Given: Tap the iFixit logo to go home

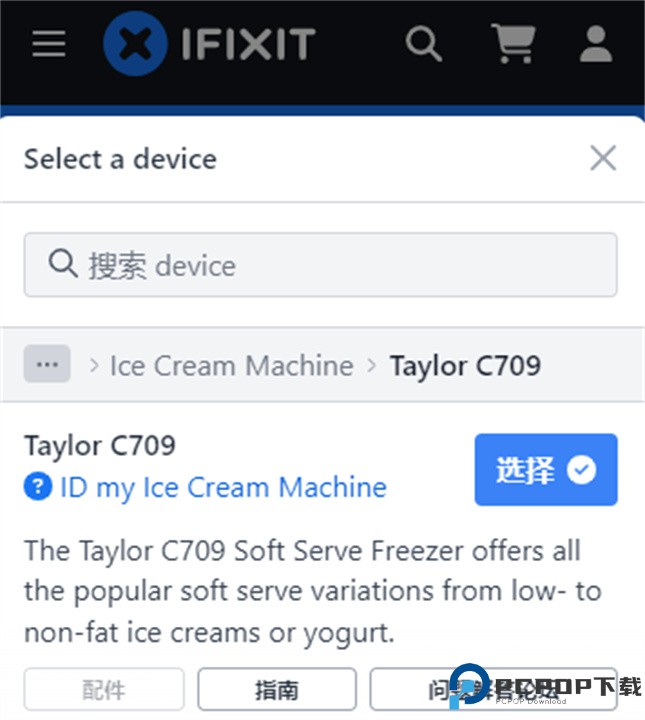Looking at the screenshot, I should coord(210,44).
